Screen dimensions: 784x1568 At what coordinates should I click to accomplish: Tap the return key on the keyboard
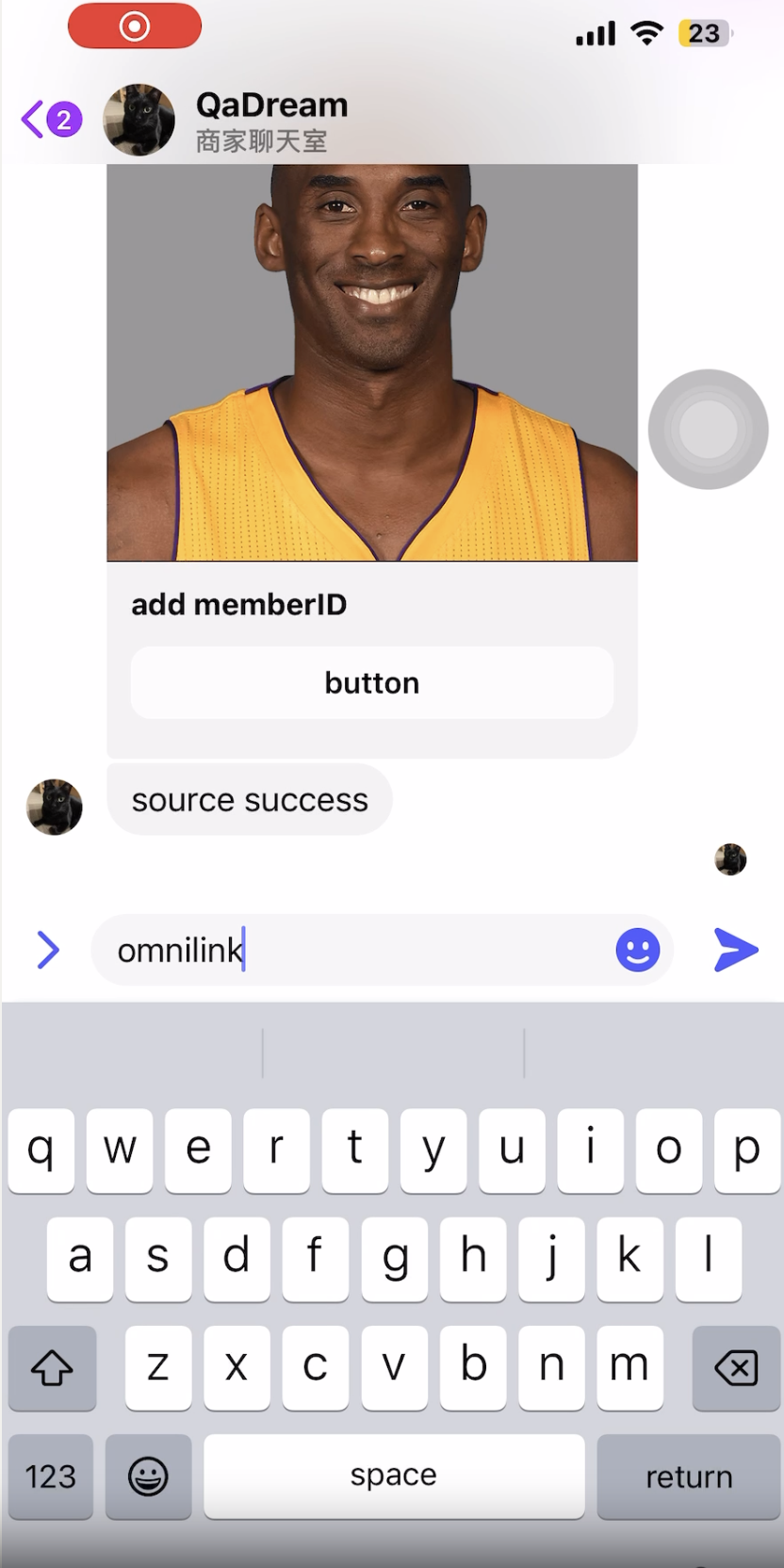(x=689, y=1477)
